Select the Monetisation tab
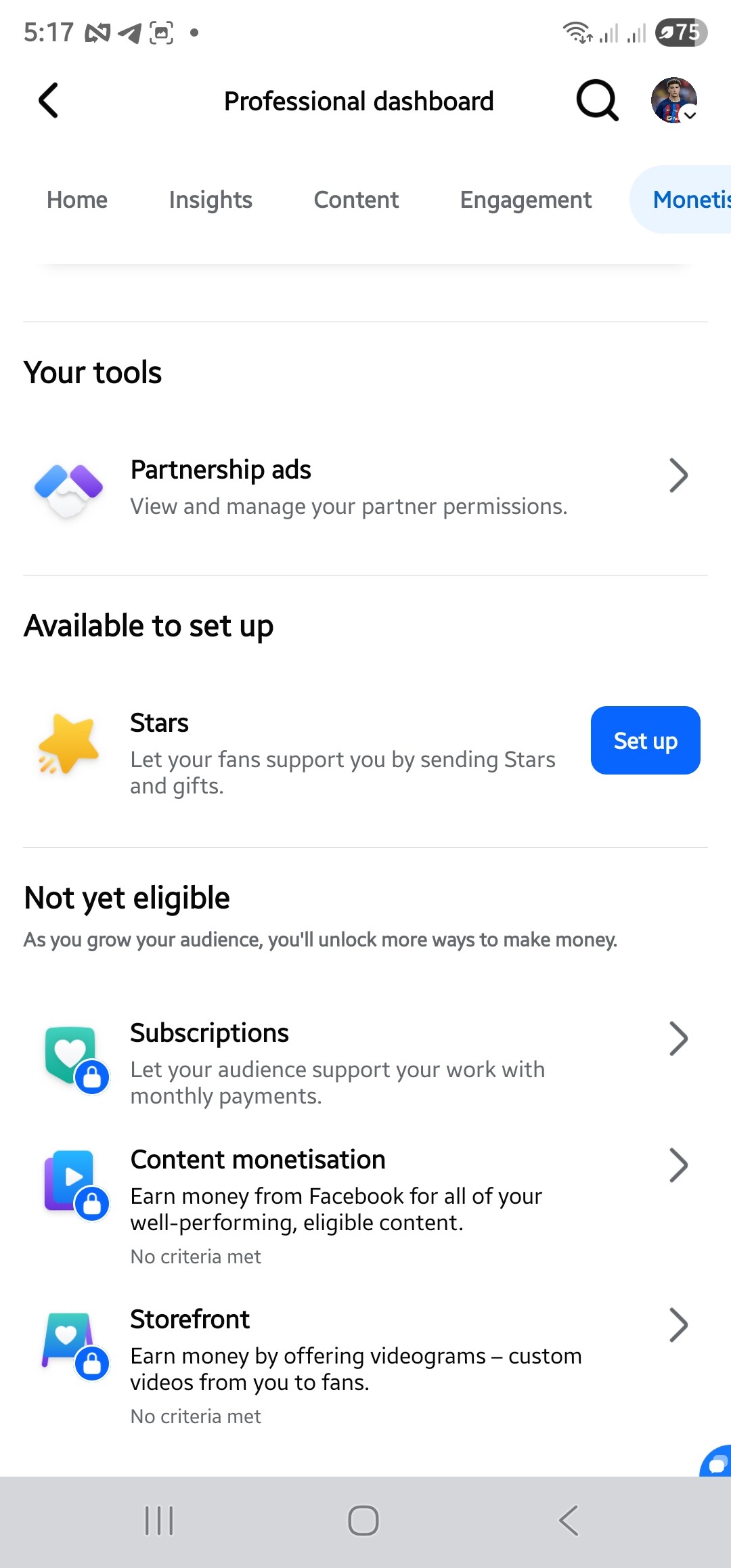 coord(681,200)
